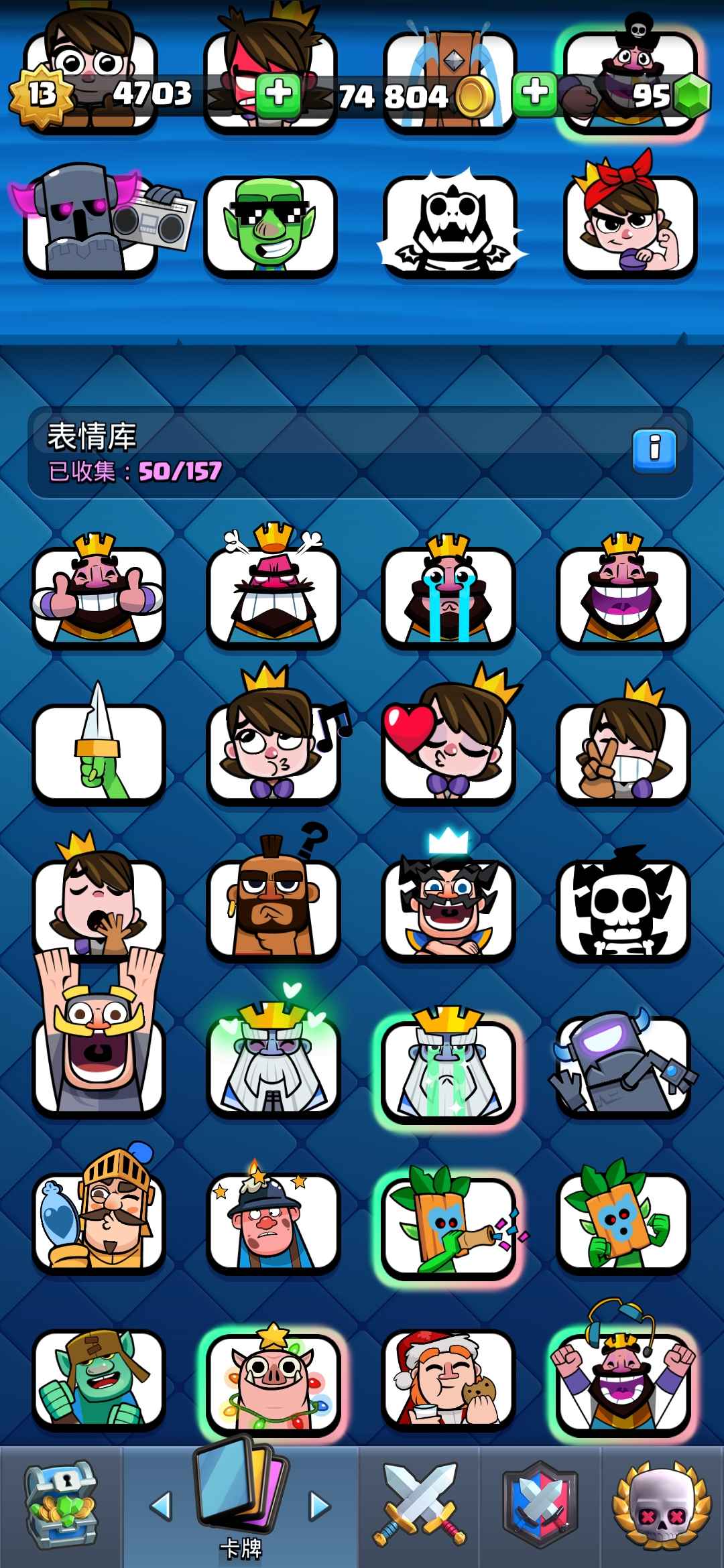Viewport: 724px width, 1568px height.
Task: Select the crying king emote
Action: coord(448,590)
